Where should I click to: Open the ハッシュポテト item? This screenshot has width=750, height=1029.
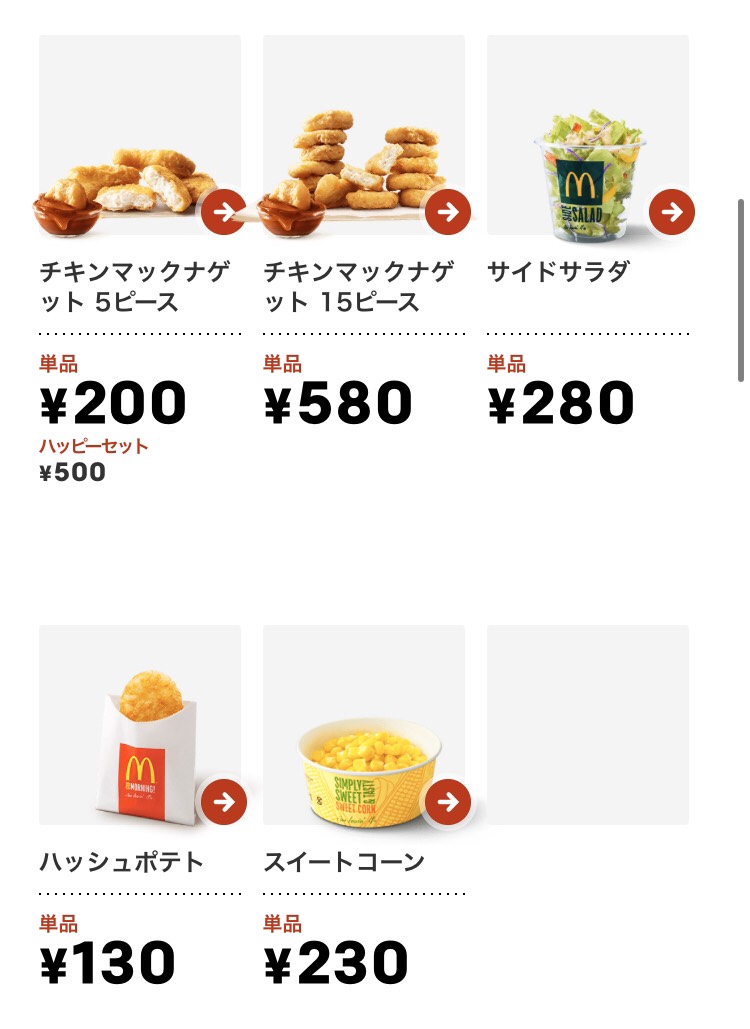tap(140, 725)
